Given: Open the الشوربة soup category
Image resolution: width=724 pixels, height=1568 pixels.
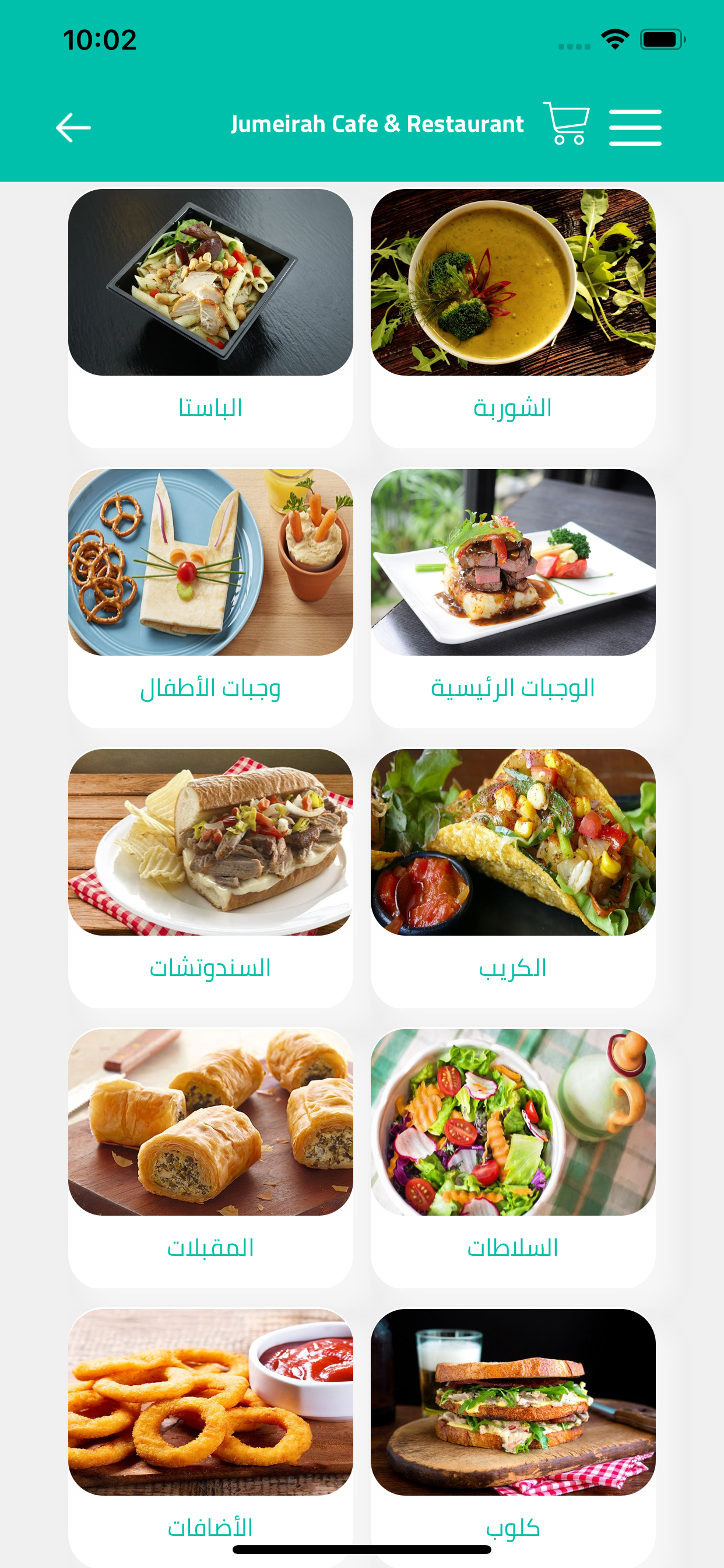Looking at the screenshot, I should pyautogui.click(x=513, y=318).
